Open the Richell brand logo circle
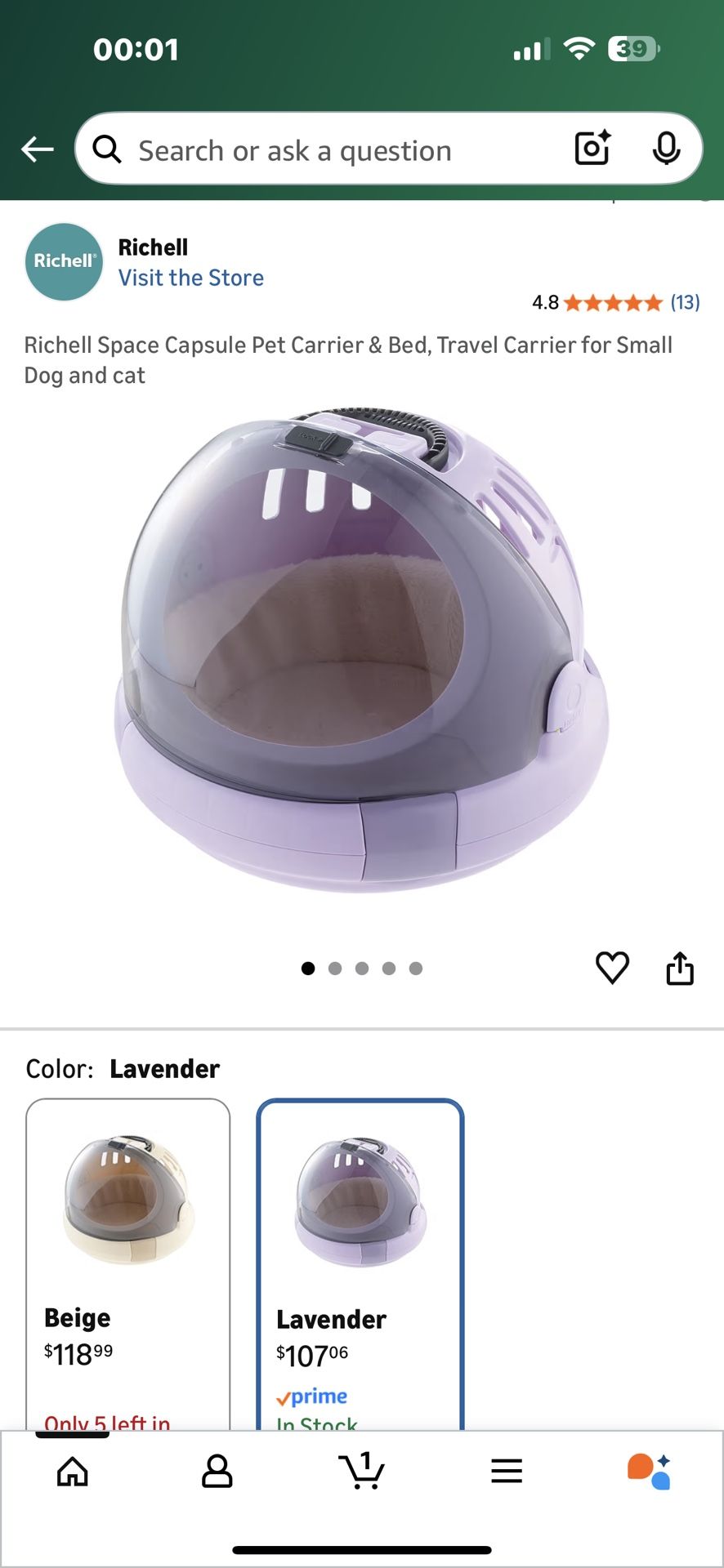The width and height of the screenshot is (724, 1568). pos(63,261)
